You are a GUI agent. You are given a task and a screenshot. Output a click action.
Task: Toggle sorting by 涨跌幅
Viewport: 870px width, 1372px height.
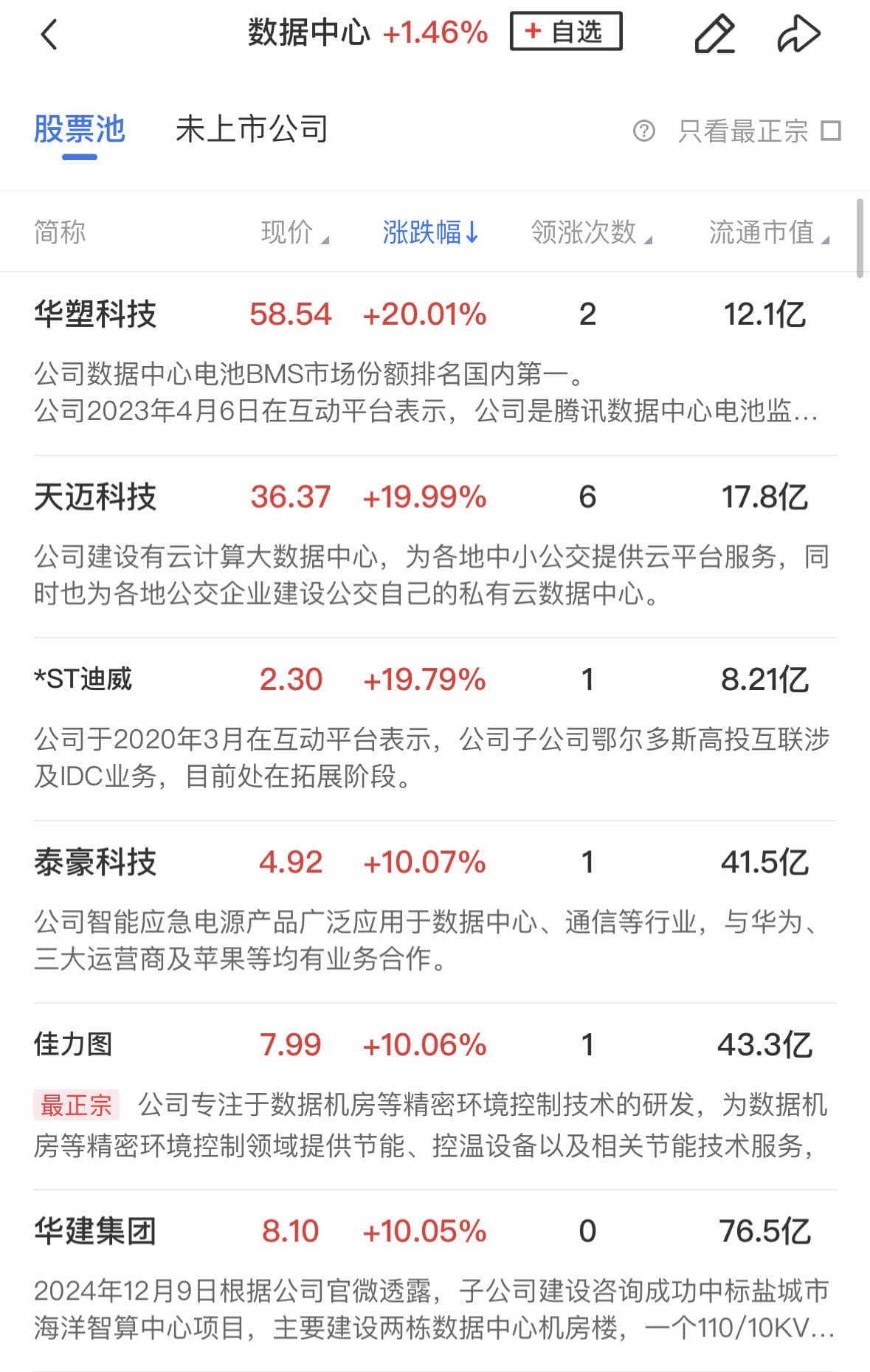click(430, 232)
